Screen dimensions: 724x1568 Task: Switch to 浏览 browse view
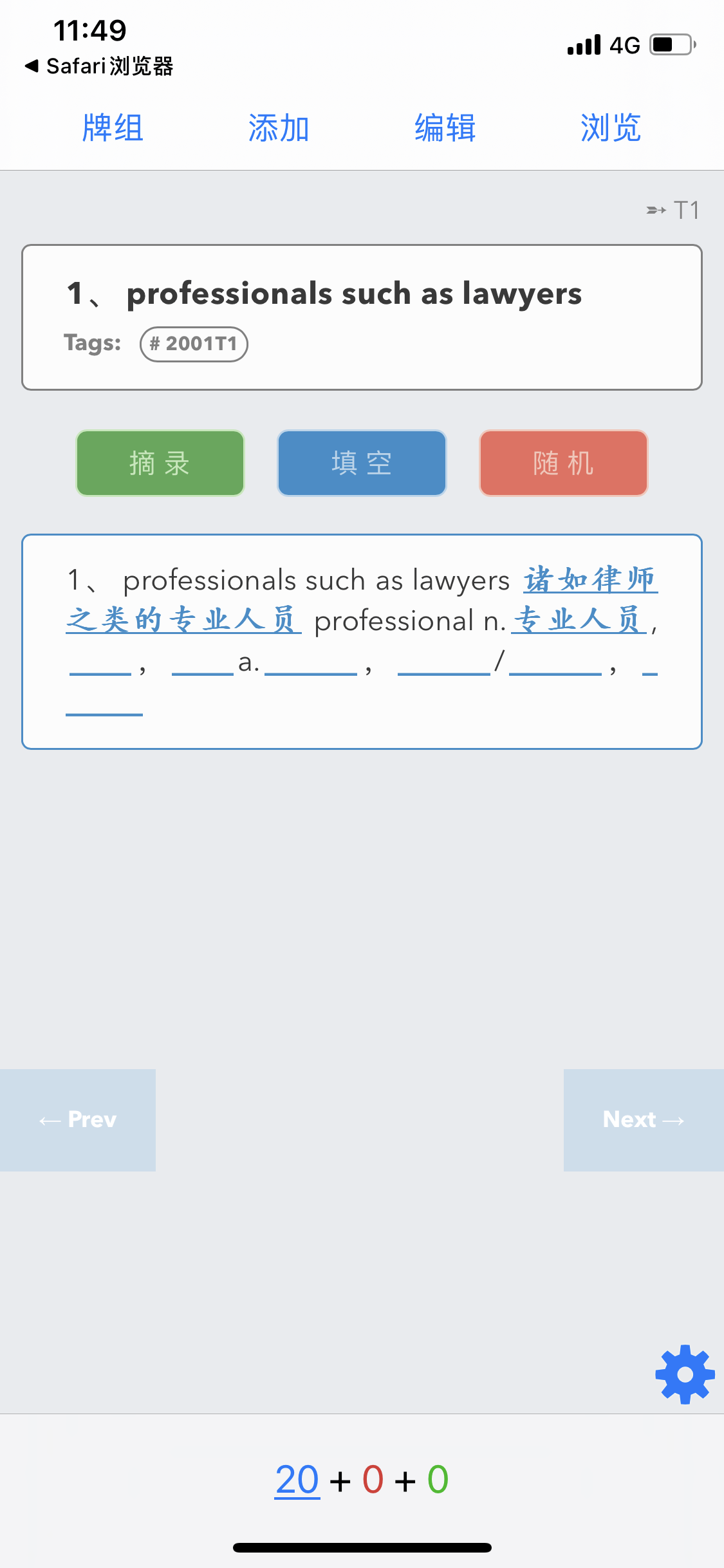(x=610, y=127)
